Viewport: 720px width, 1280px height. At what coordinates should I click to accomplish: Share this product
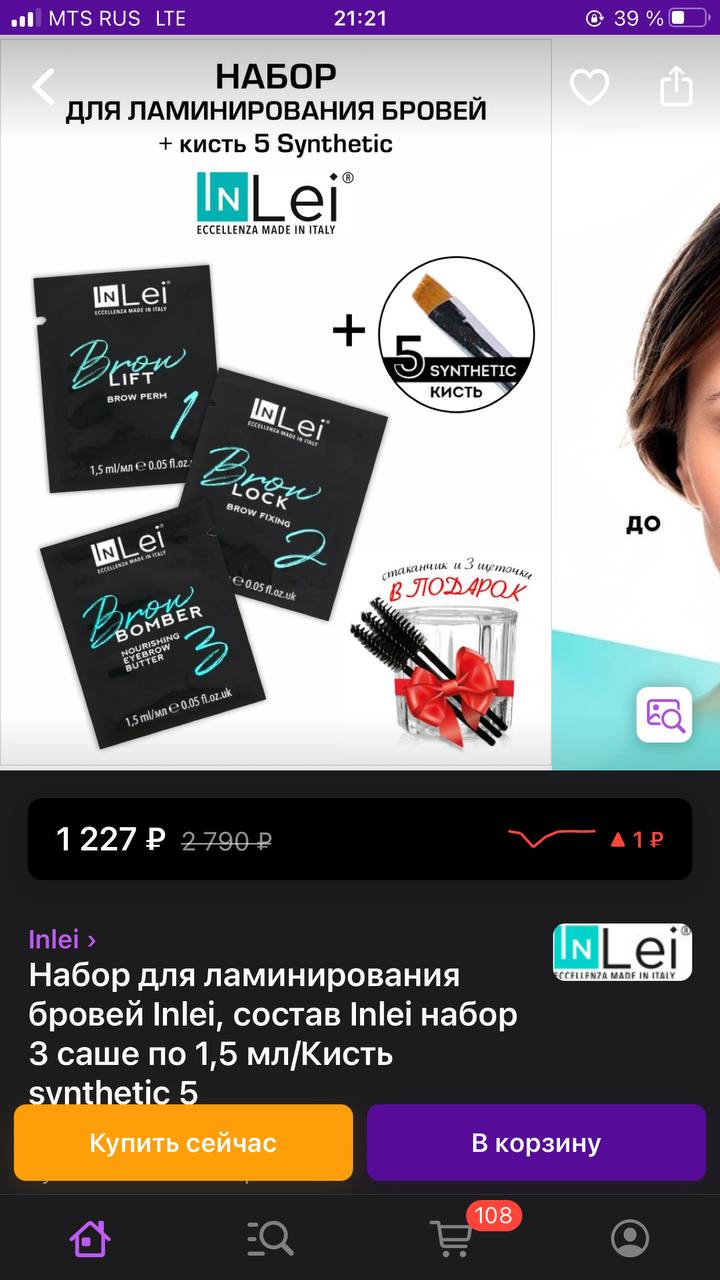point(676,87)
